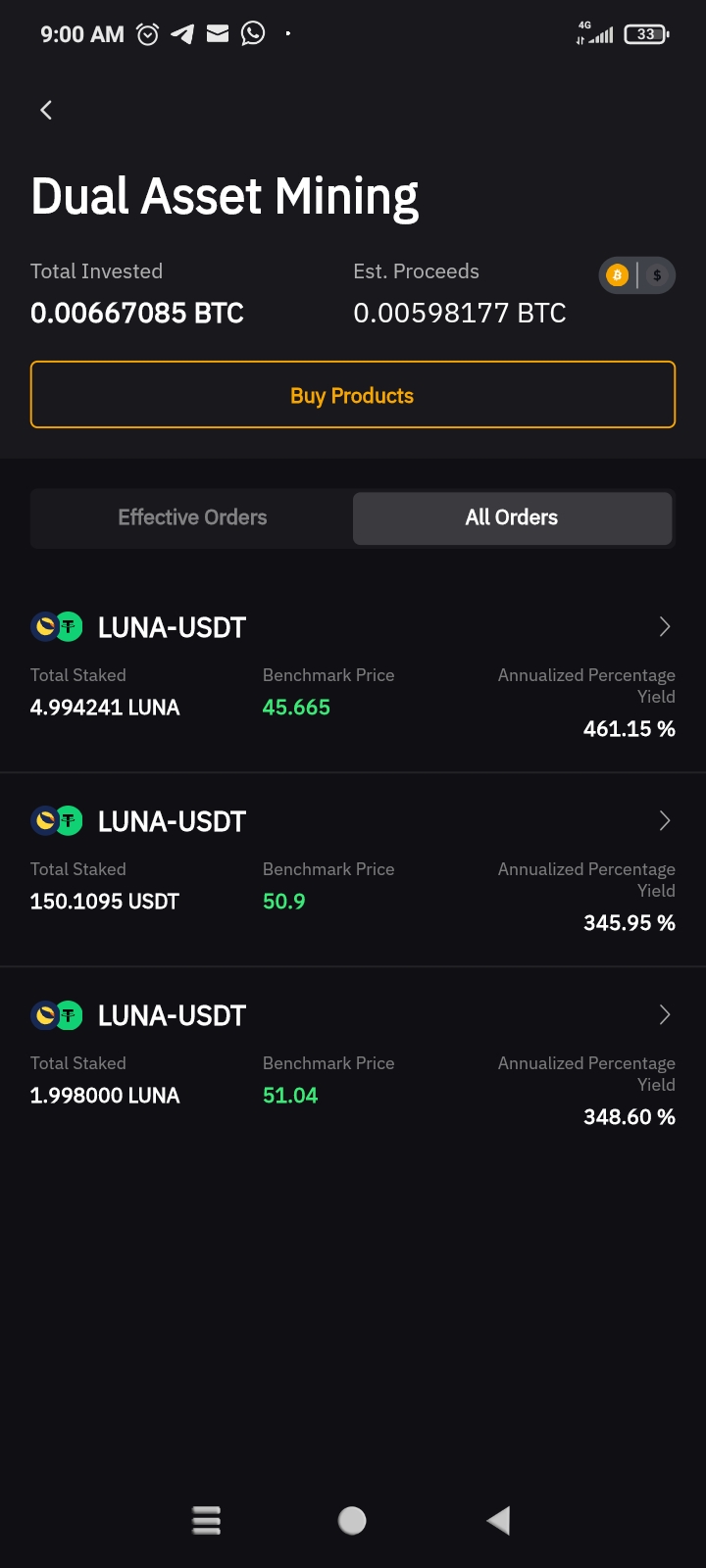Open the LUNA-USDT order staking 150.1095 USDT
706x1568 pixels.
click(353, 870)
